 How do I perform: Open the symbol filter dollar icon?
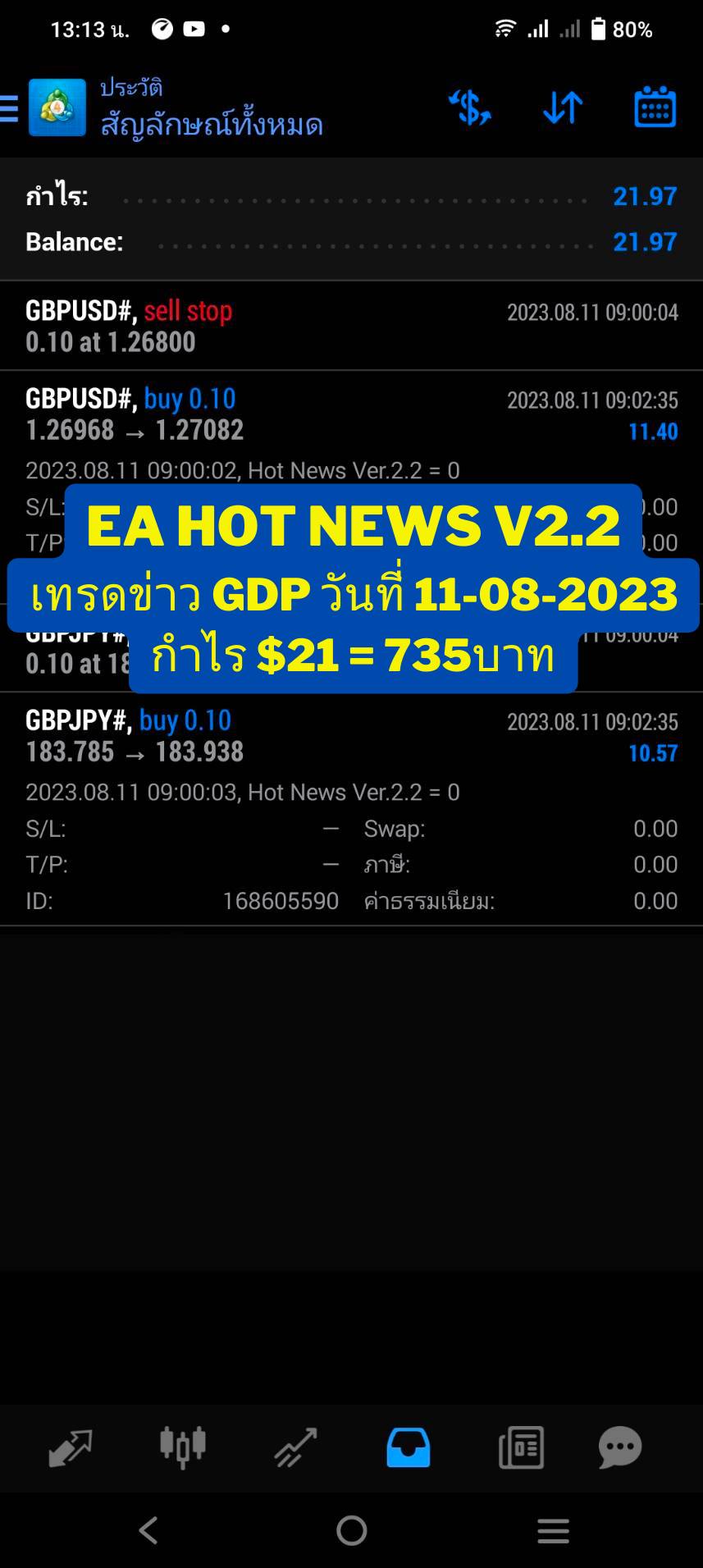click(x=469, y=107)
